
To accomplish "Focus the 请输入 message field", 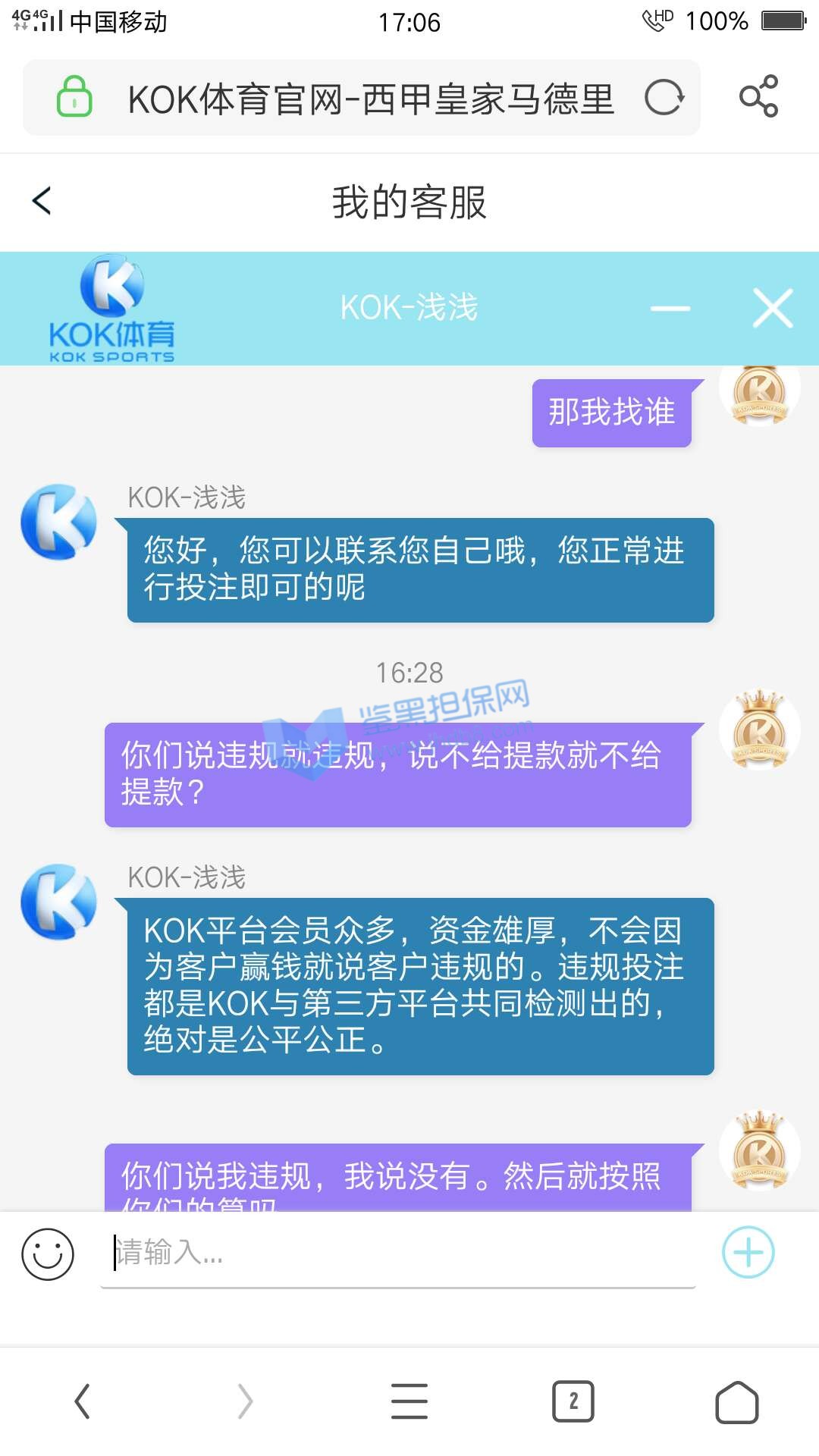I will pyautogui.click(x=398, y=1253).
